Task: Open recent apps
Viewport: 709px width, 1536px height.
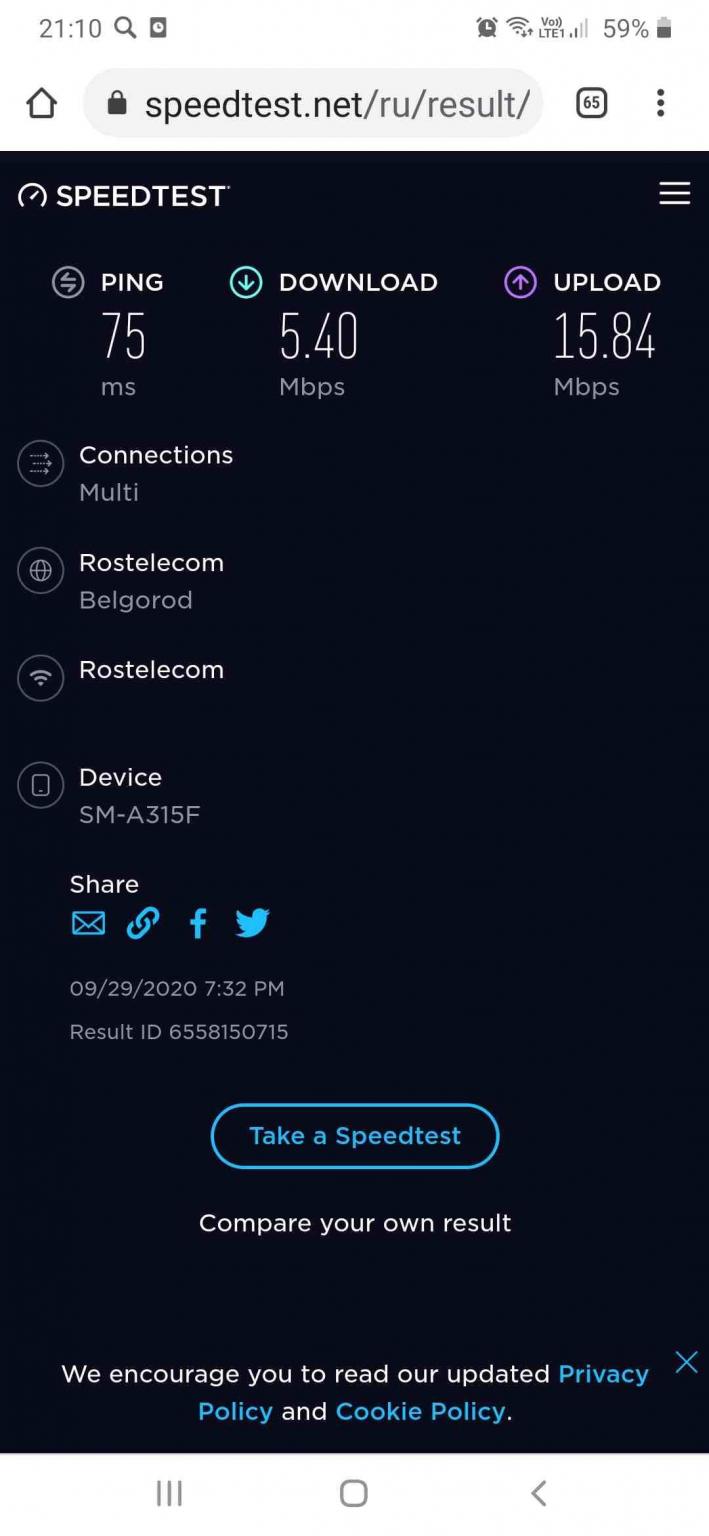Action: pos(169,1494)
